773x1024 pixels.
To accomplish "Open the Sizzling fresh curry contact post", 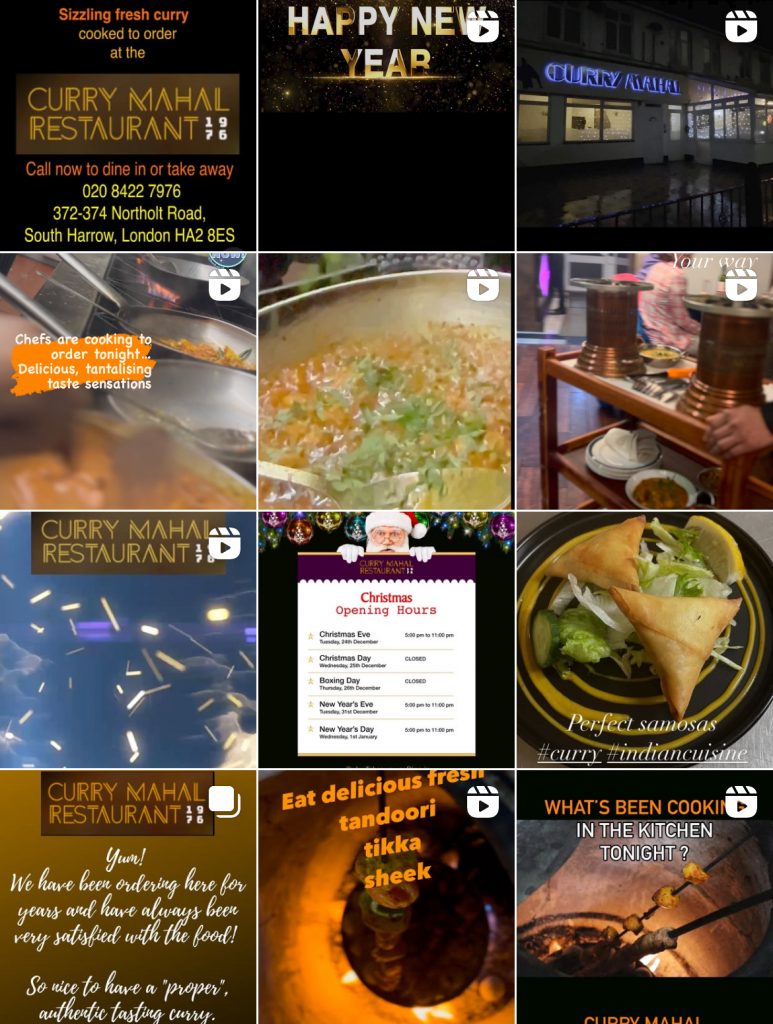I will (128, 125).
